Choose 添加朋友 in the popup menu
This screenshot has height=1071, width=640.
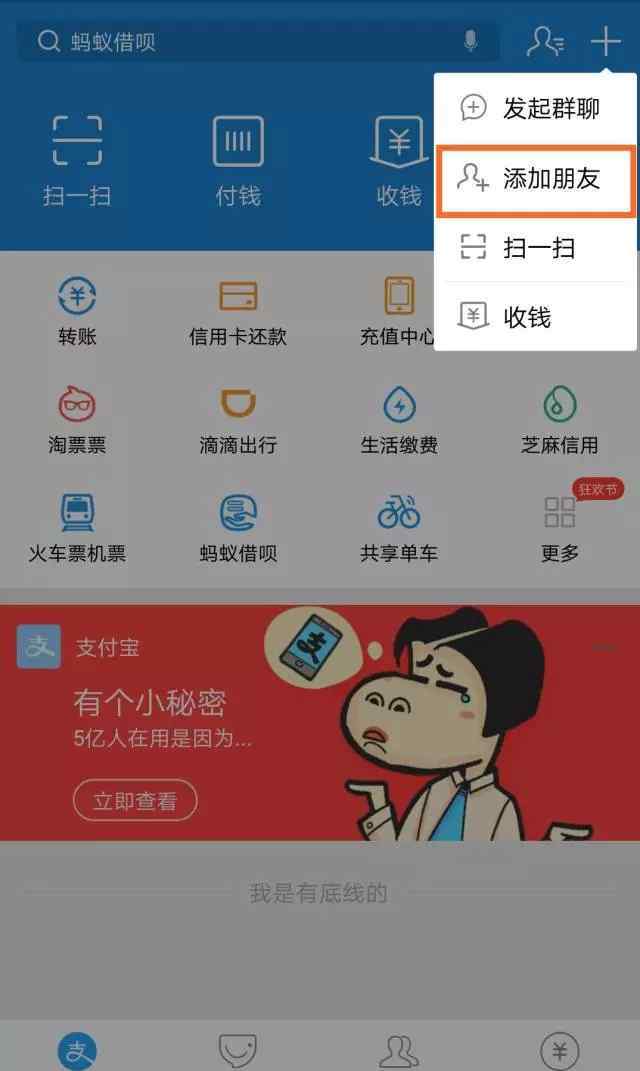(535, 180)
